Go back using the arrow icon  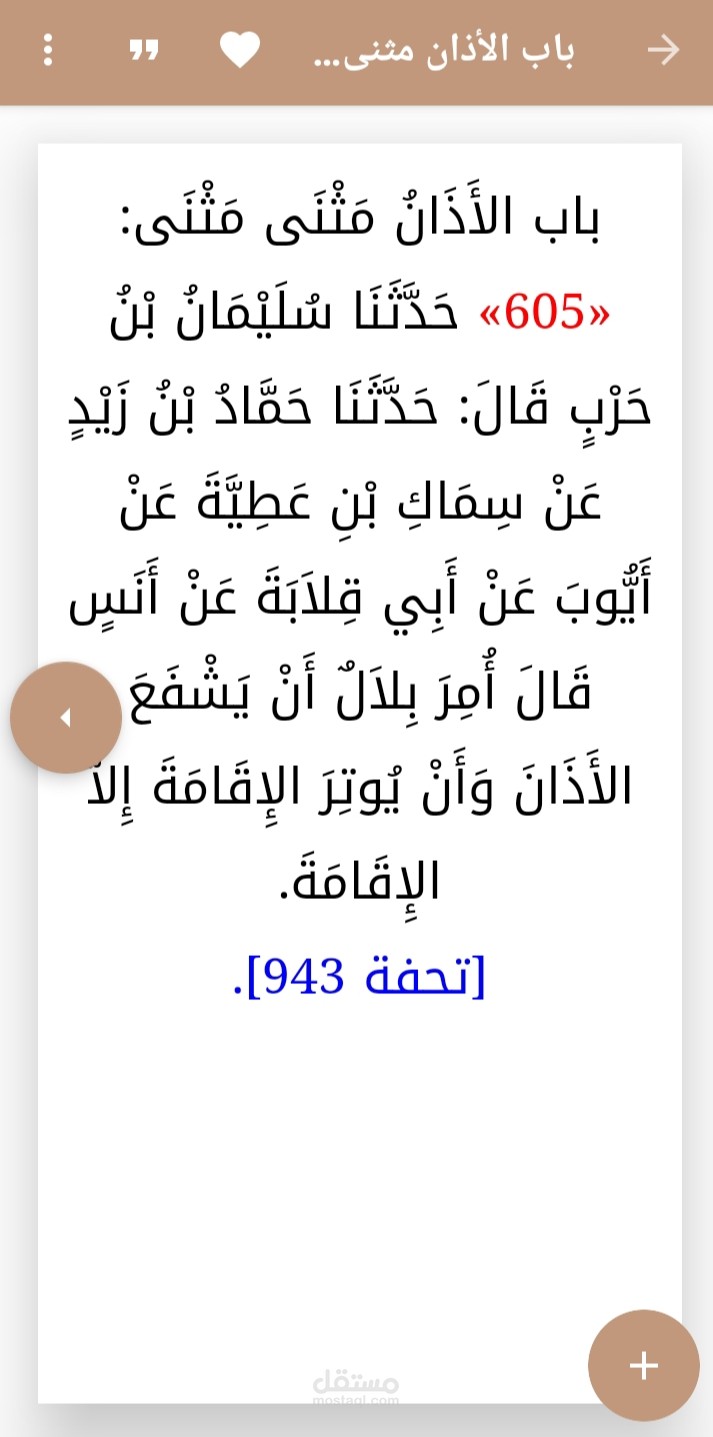tap(664, 50)
